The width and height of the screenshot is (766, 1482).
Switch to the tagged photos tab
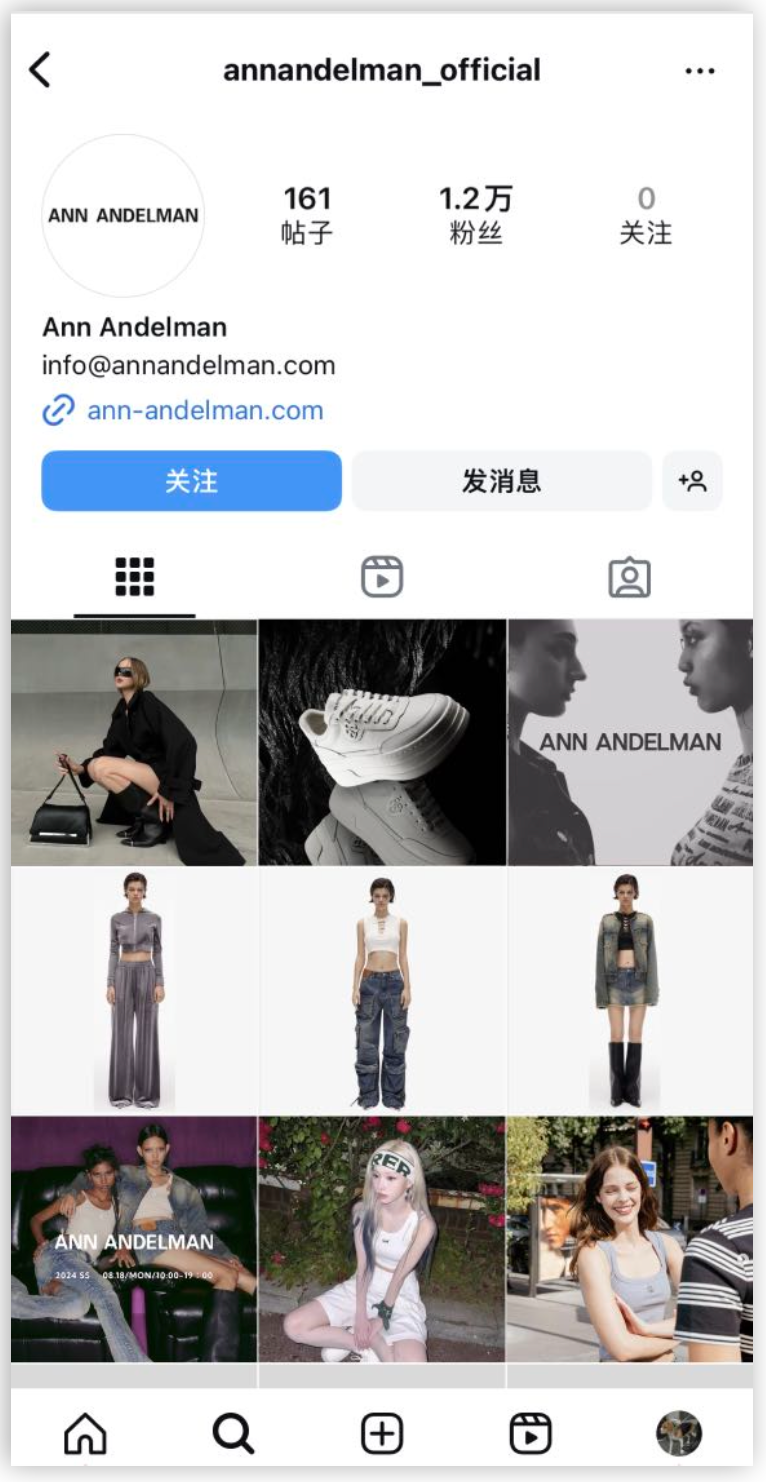pos(629,577)
